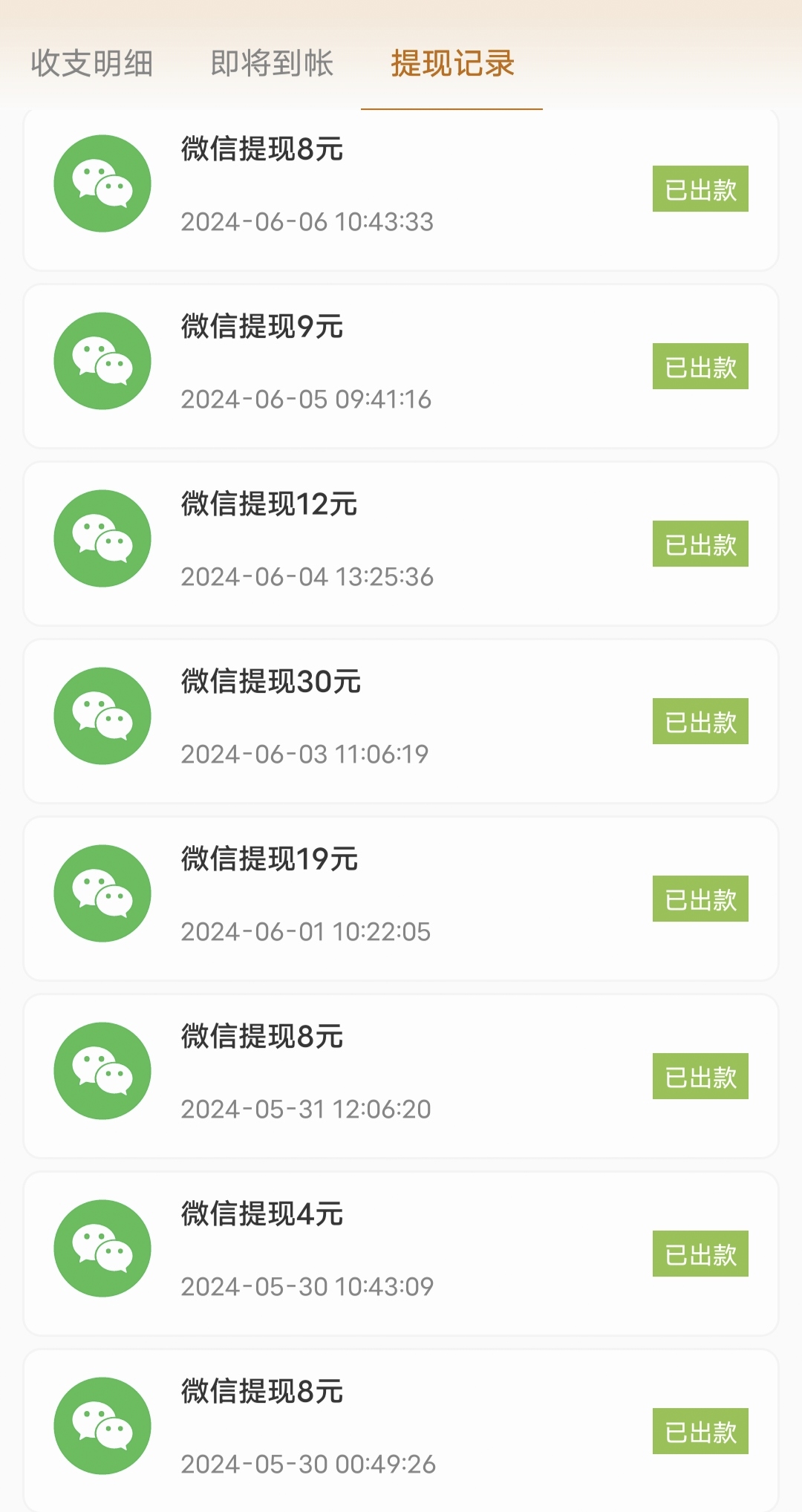Select the 提现记录 tab

[452, 64]
